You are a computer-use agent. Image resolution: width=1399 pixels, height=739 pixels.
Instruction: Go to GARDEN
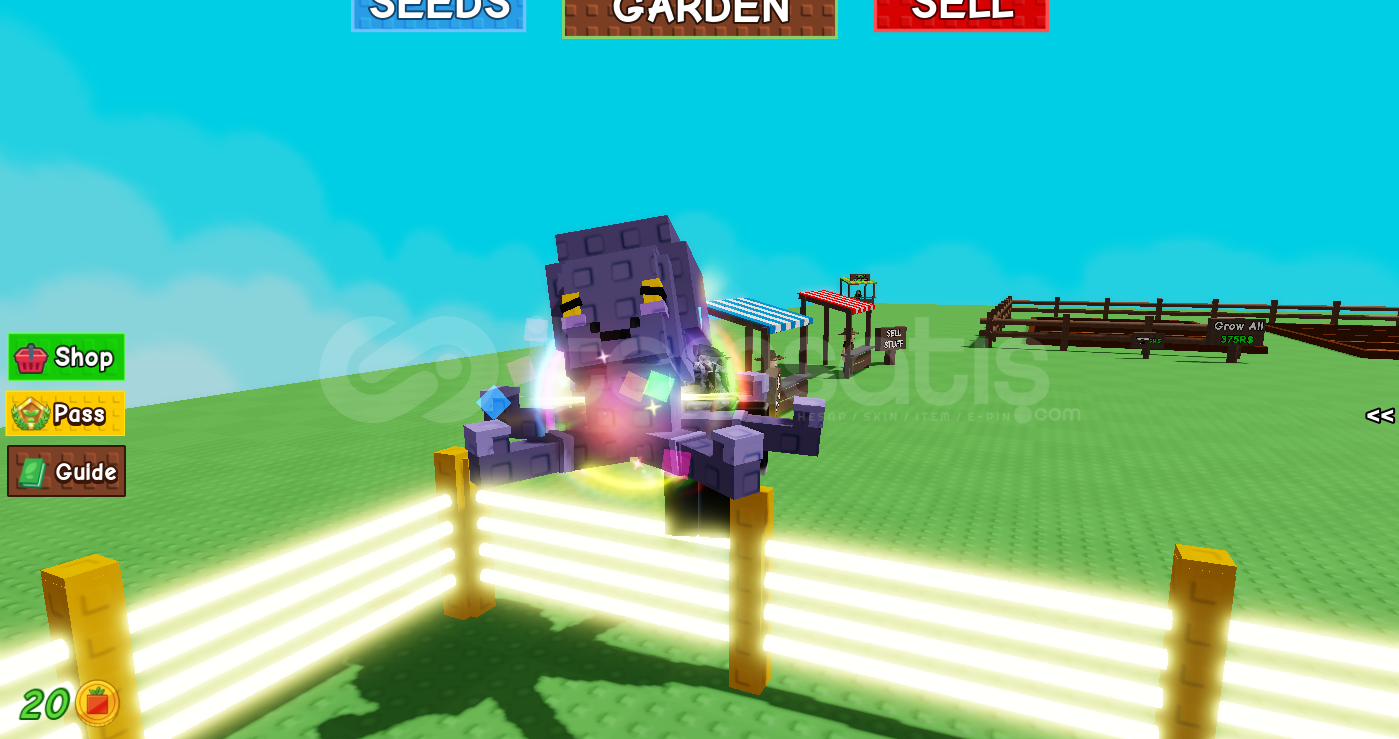click(x=699, y=16)
